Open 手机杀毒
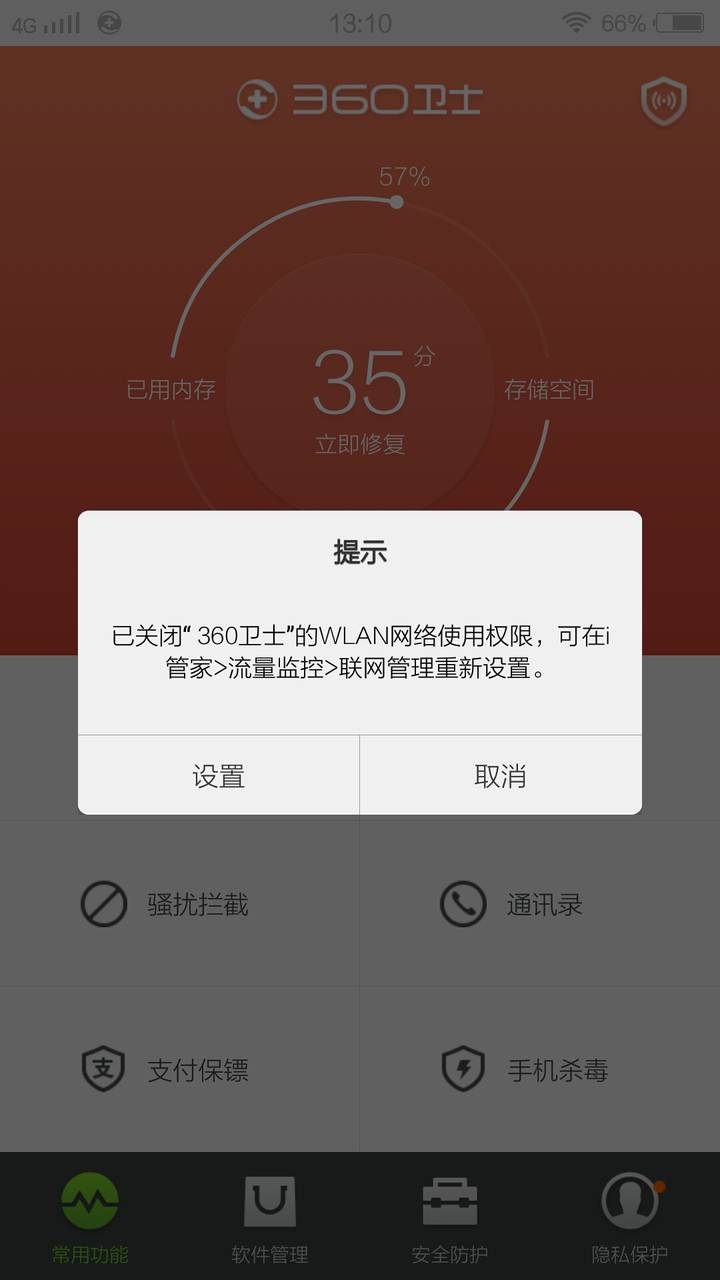 click(x=540, y=1070)
